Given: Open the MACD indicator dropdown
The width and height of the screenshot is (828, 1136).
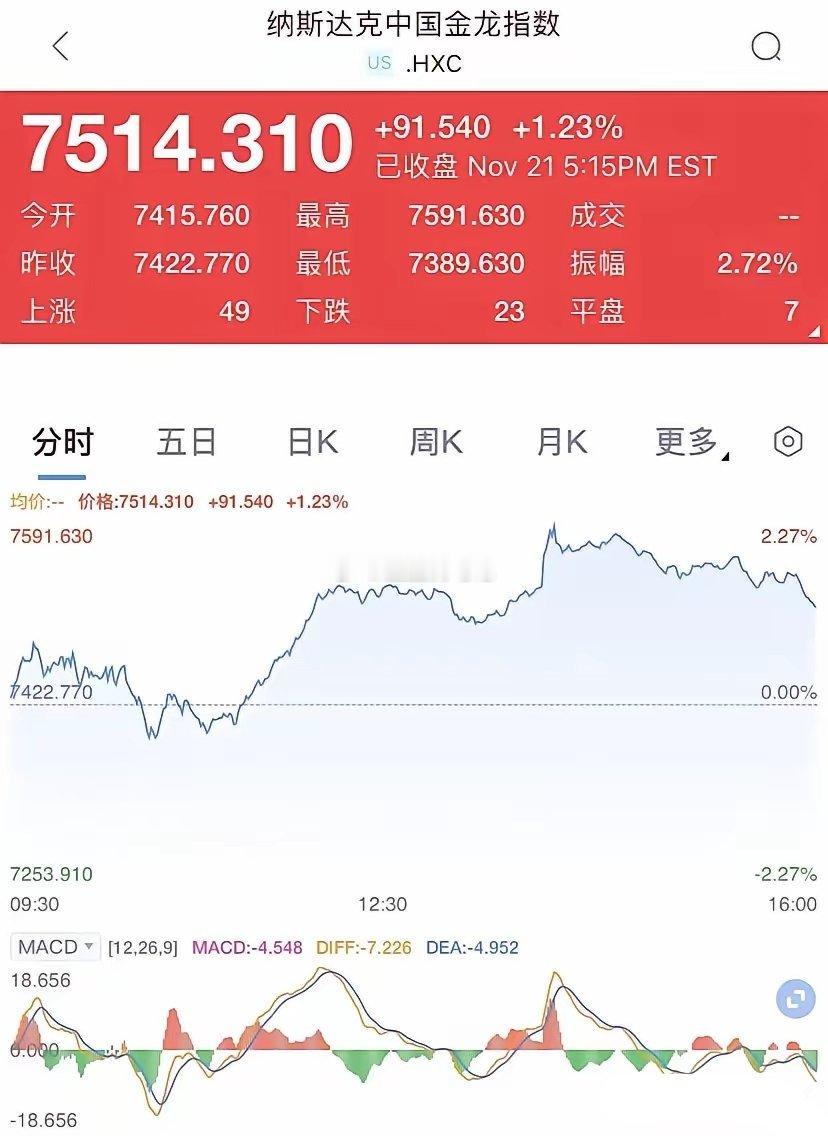Looking at the screenshot, I should (56, 947).
